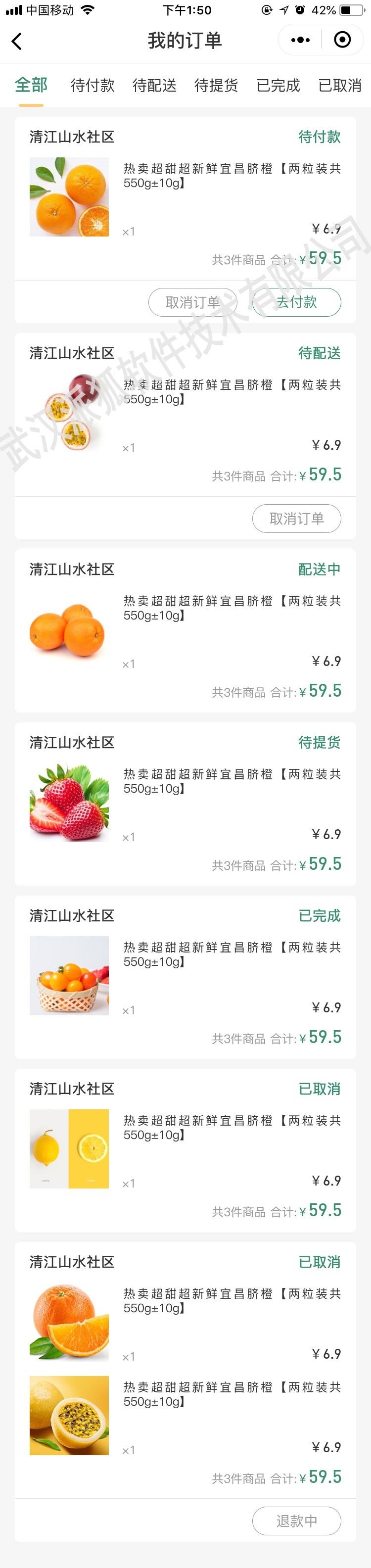Cancel the 待付款 order

click(x=193, y=302)
